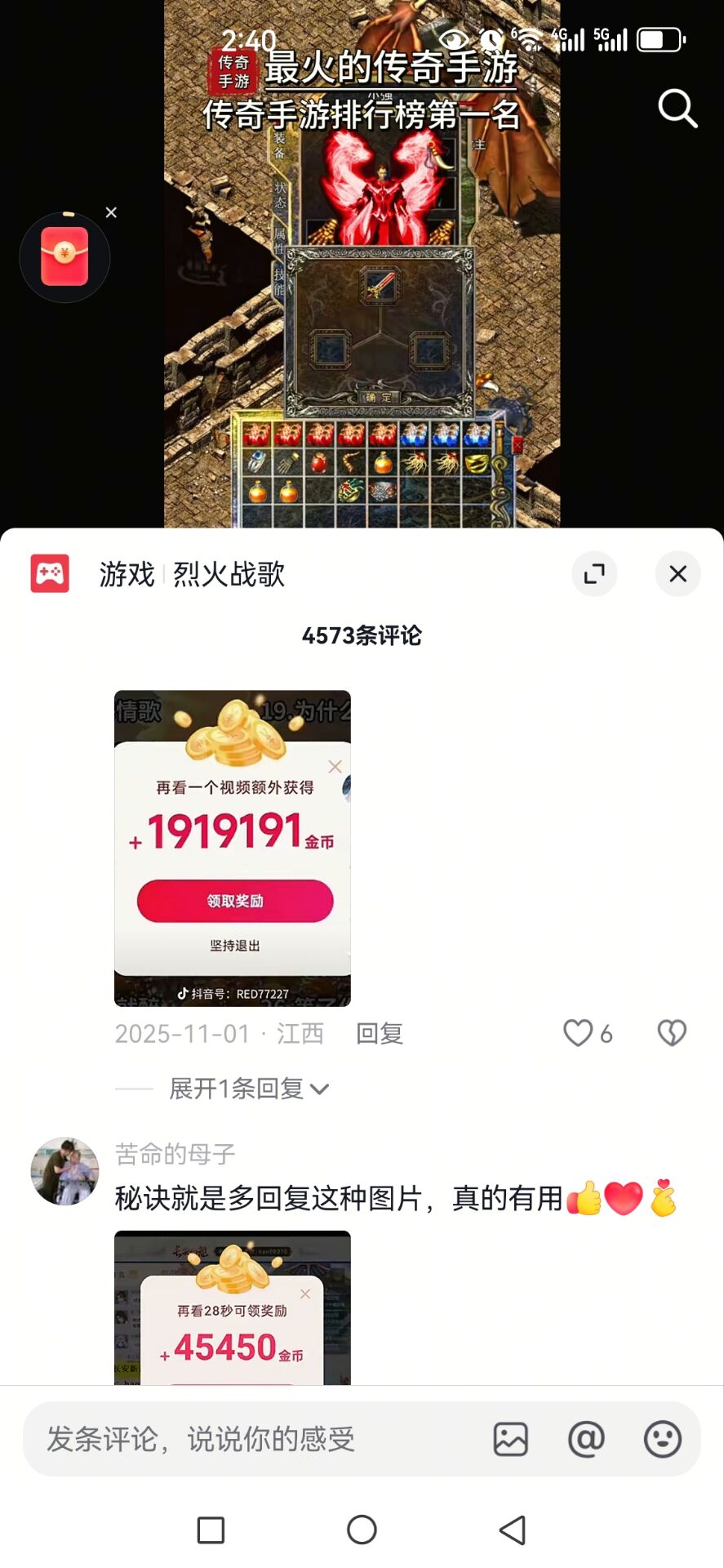724x1568 pixels.
Task: Open the 1919191 金币 comment image
Action: coord(233,848)
